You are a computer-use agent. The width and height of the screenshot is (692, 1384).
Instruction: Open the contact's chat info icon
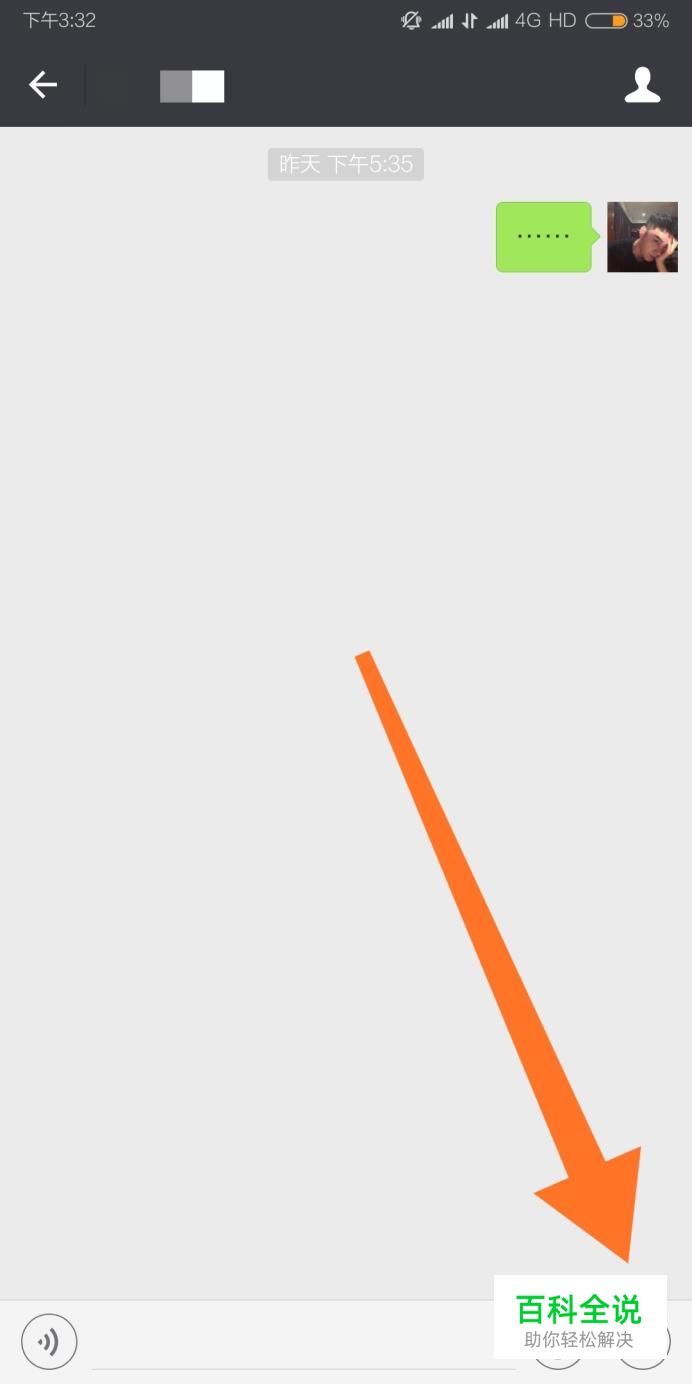pos(642,86)
